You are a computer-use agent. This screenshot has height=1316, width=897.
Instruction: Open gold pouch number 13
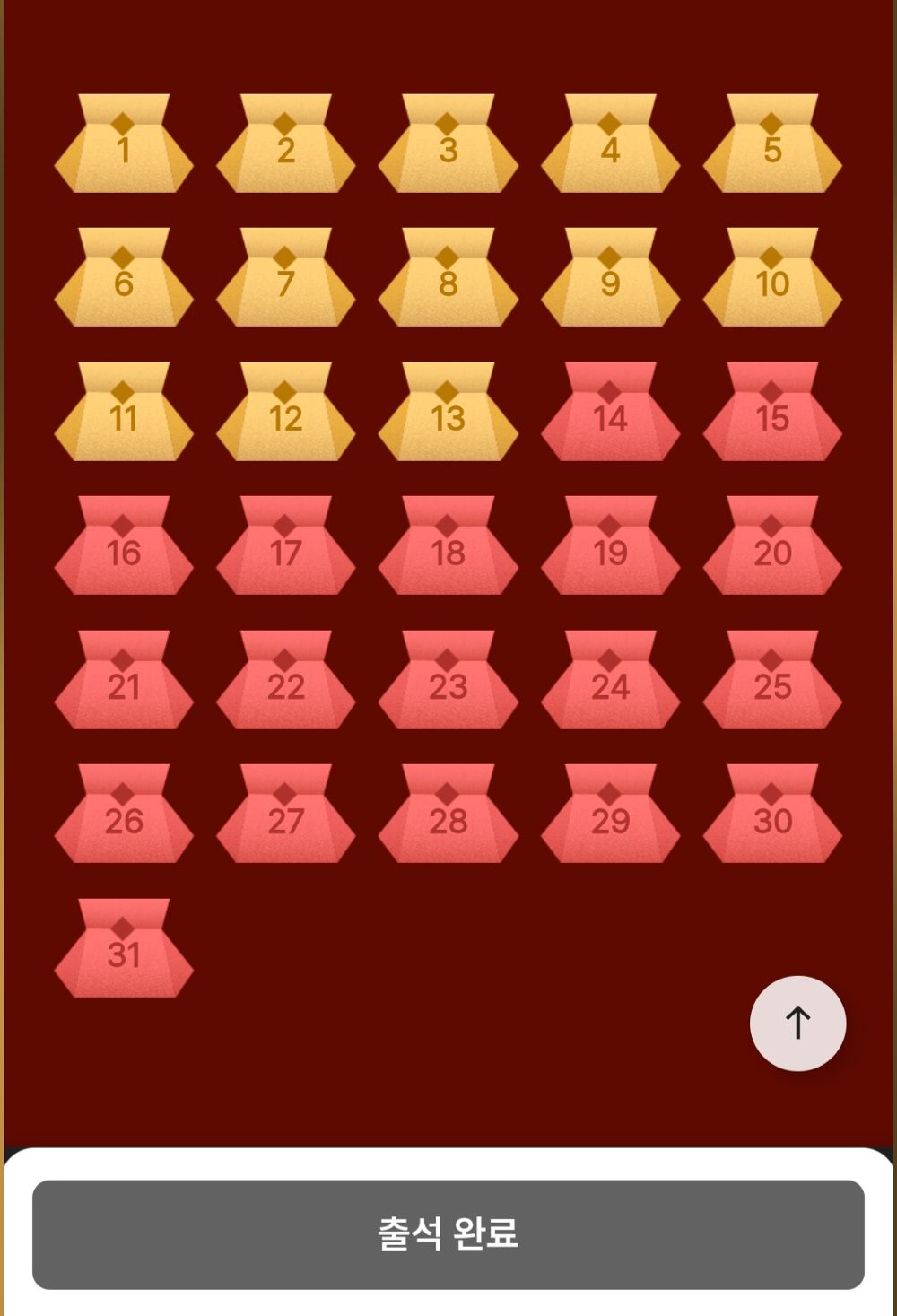[x=448, y=414]
